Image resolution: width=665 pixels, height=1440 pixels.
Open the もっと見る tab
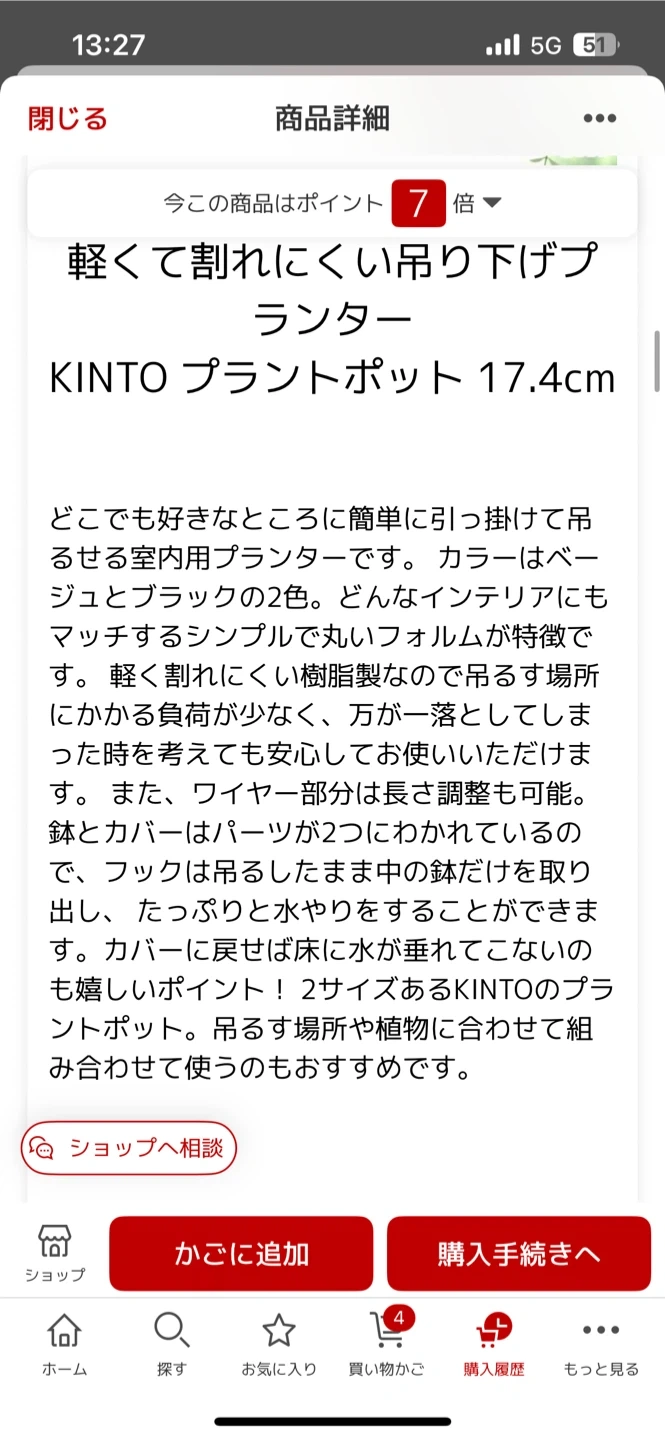(600, 1345)
